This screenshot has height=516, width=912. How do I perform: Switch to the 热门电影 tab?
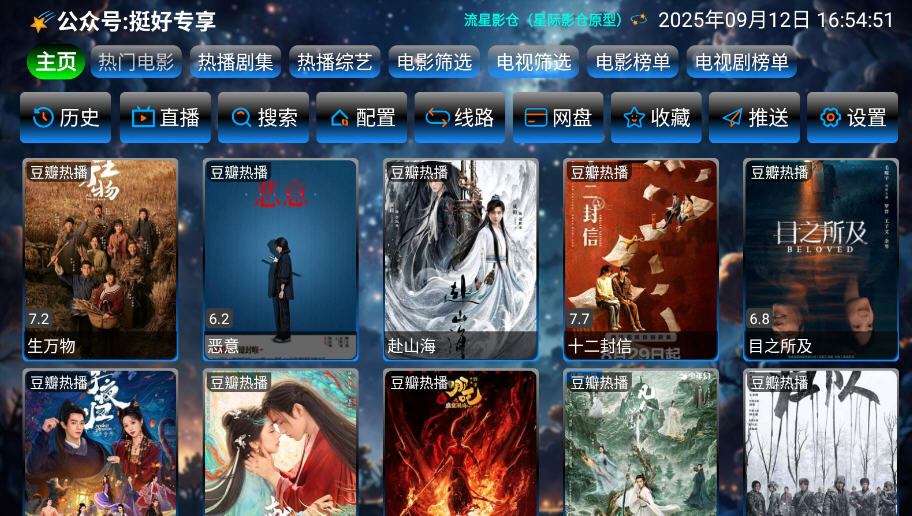pyautogui.click(x=136, y=62)
